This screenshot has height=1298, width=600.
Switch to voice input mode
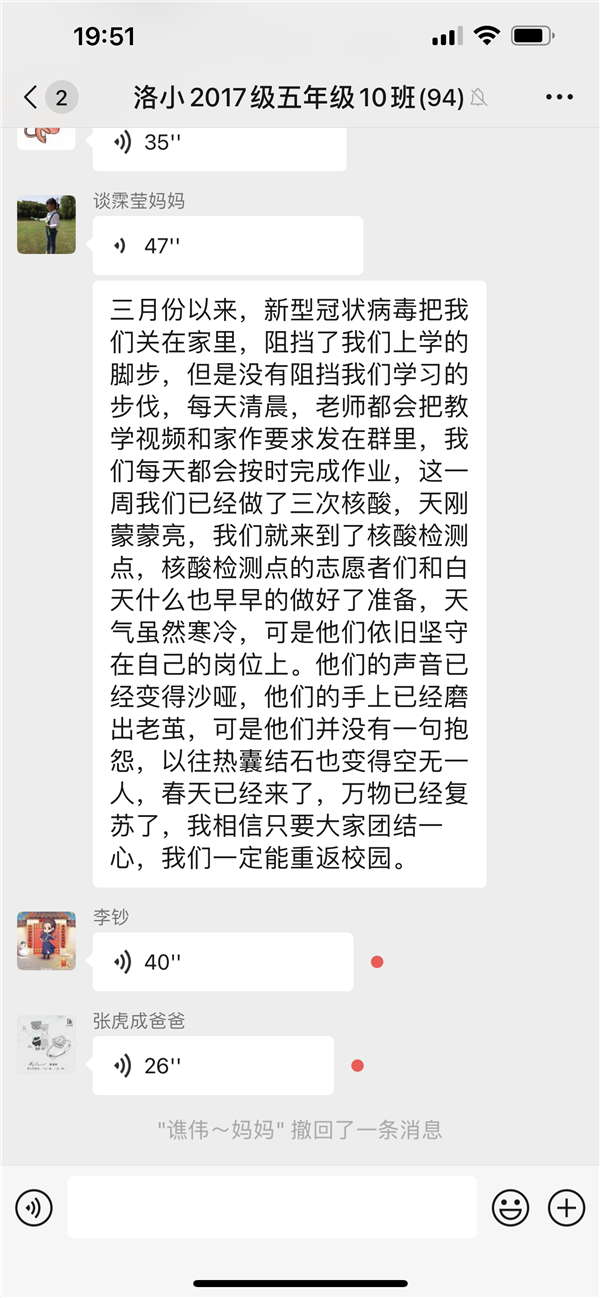pyautogui.click(x=34, y=1208)
